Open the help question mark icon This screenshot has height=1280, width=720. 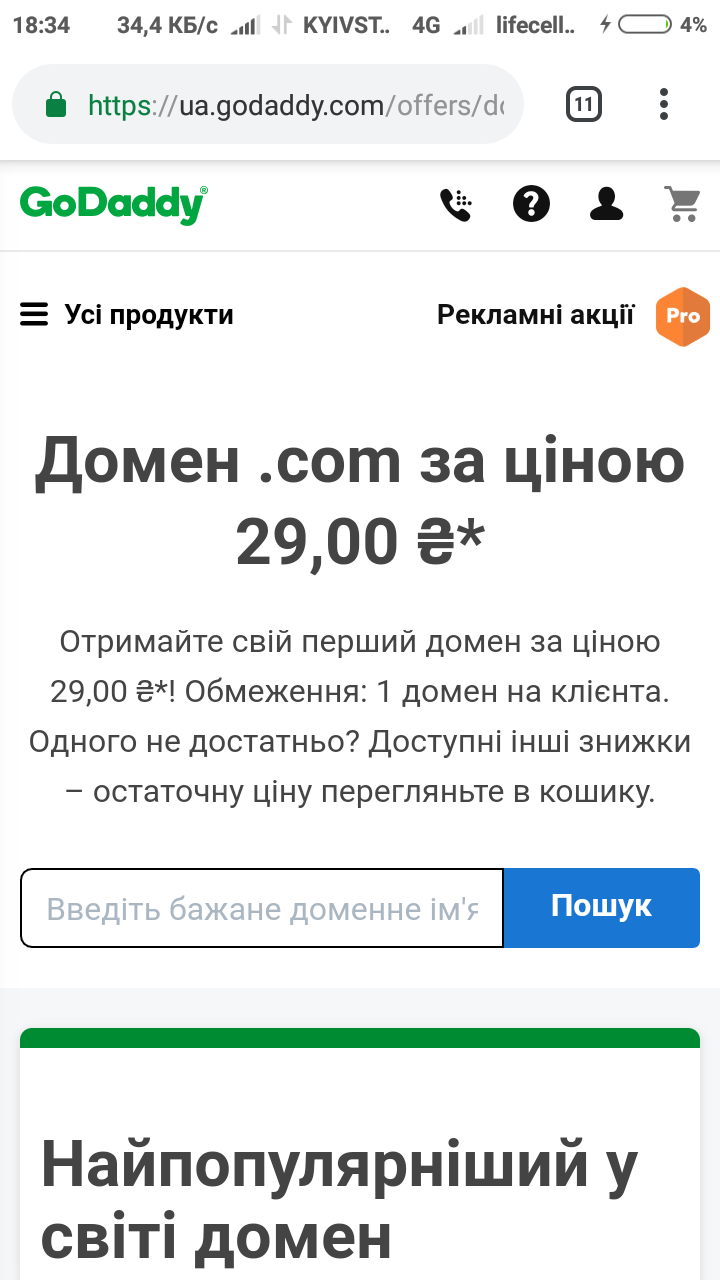click(x=531, y=204)
